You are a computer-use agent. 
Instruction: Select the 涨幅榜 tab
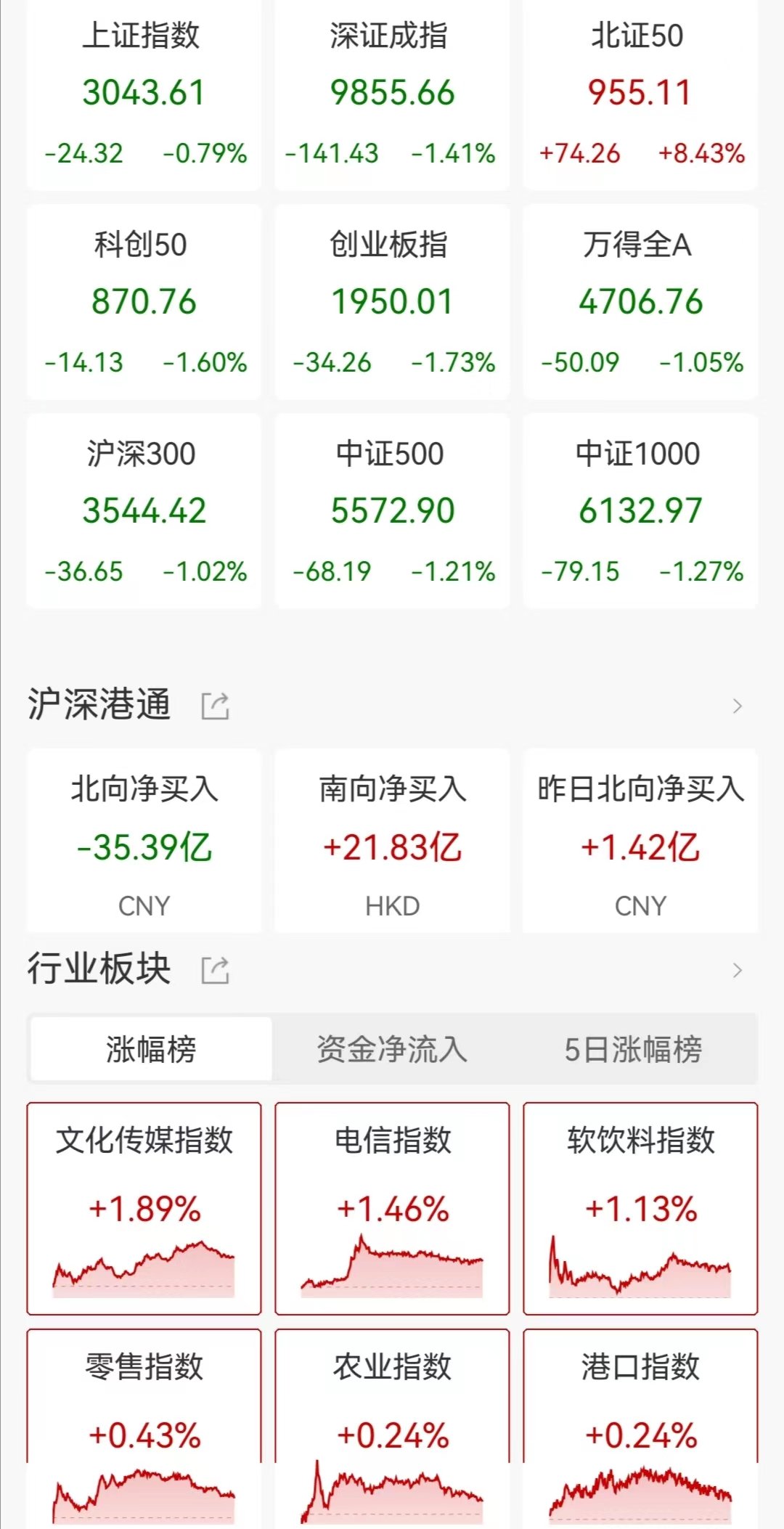(x=151, y=1049)
